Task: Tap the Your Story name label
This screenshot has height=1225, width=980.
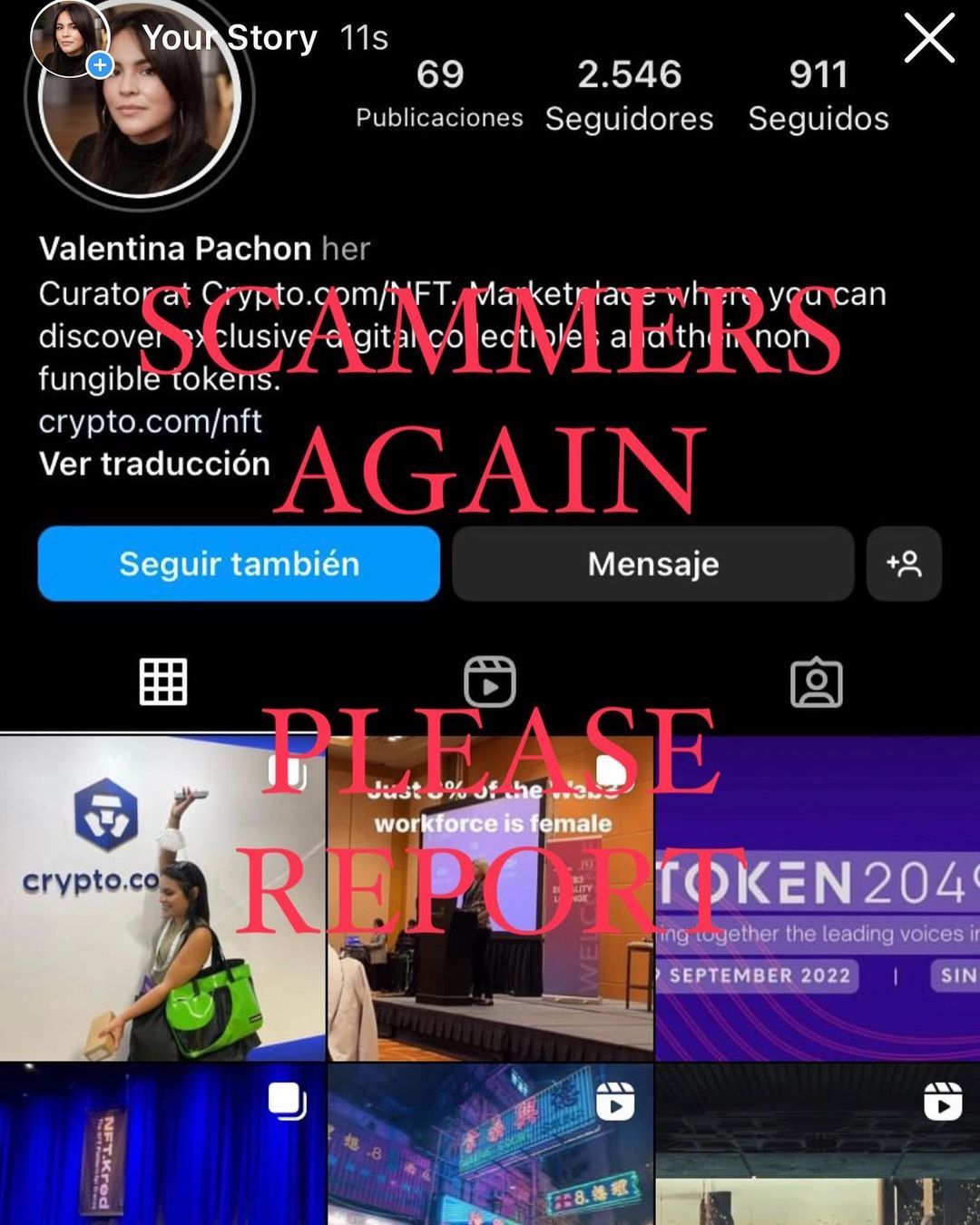Action: (230, 38)
